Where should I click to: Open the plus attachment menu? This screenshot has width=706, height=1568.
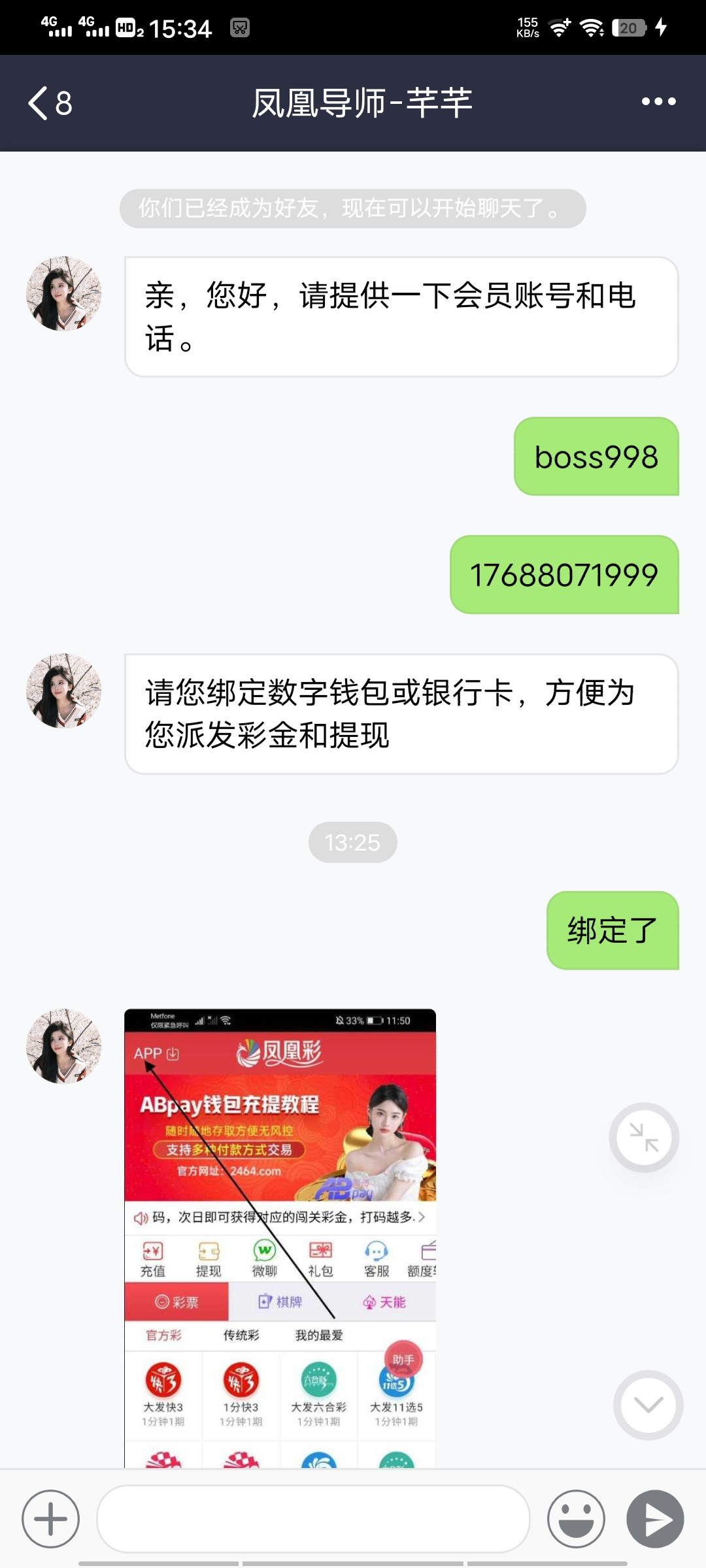(x=50, y=1519)
